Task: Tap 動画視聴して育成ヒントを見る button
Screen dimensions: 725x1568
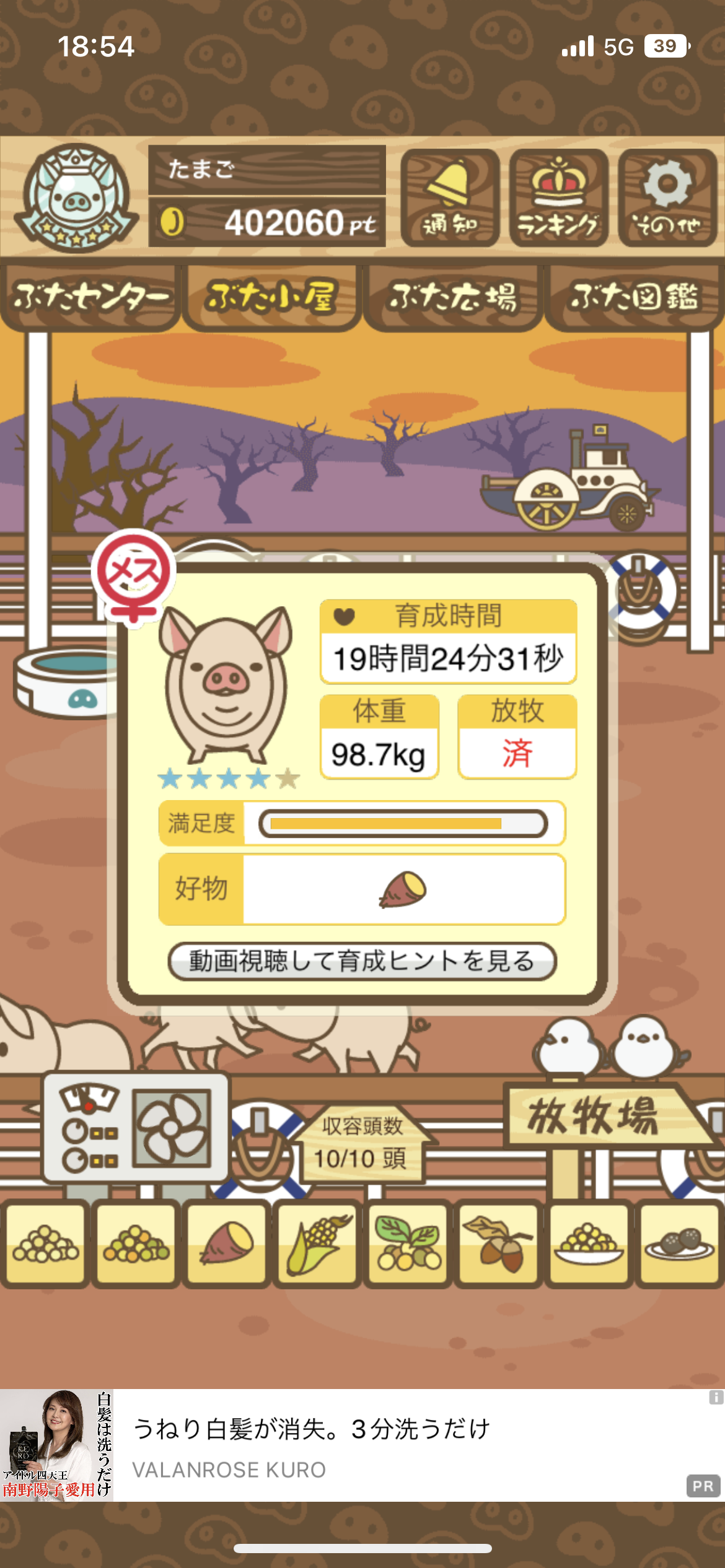Action: tap(362, 961)
